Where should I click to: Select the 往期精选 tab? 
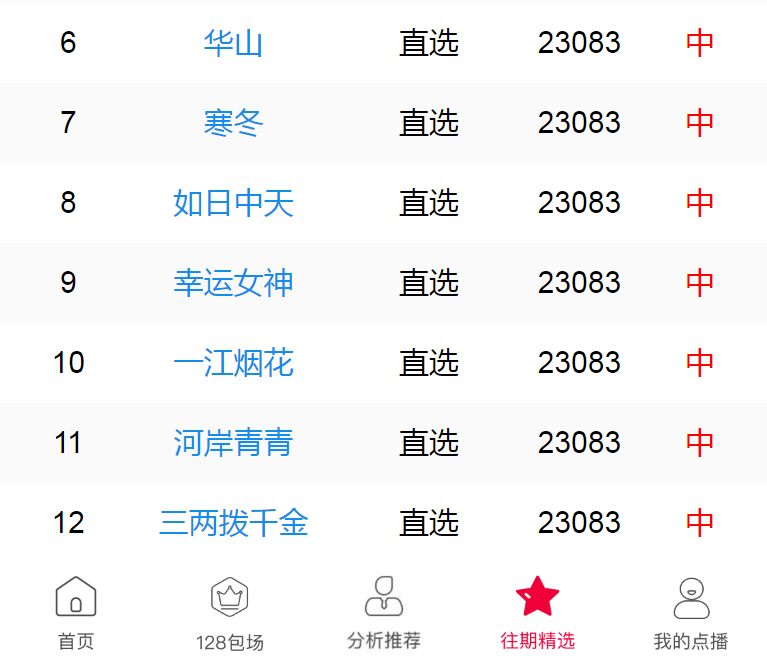click(537, 613)
